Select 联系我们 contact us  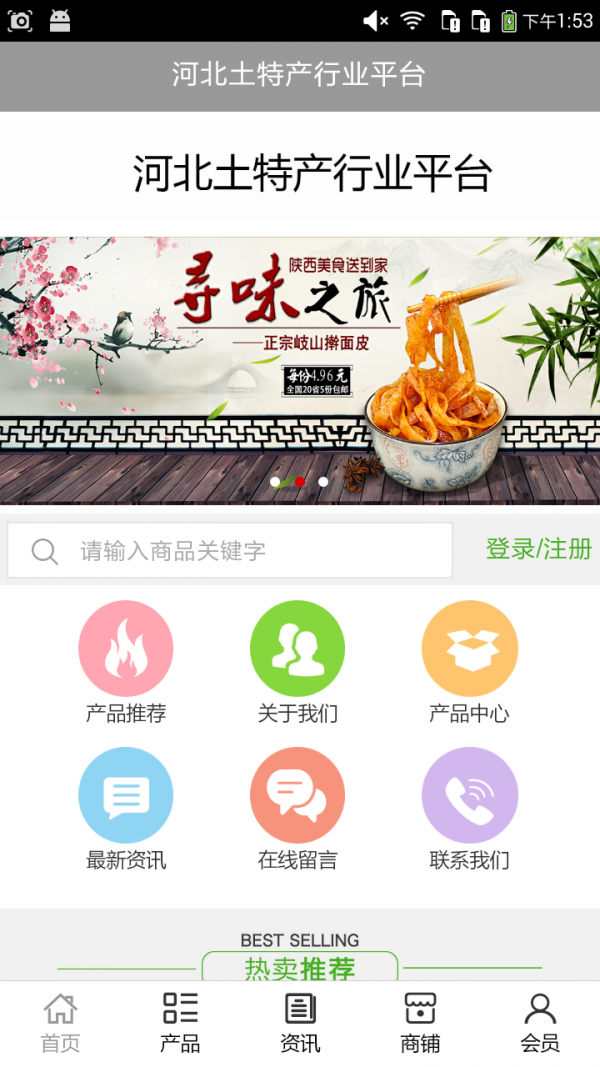click(470, 796)
